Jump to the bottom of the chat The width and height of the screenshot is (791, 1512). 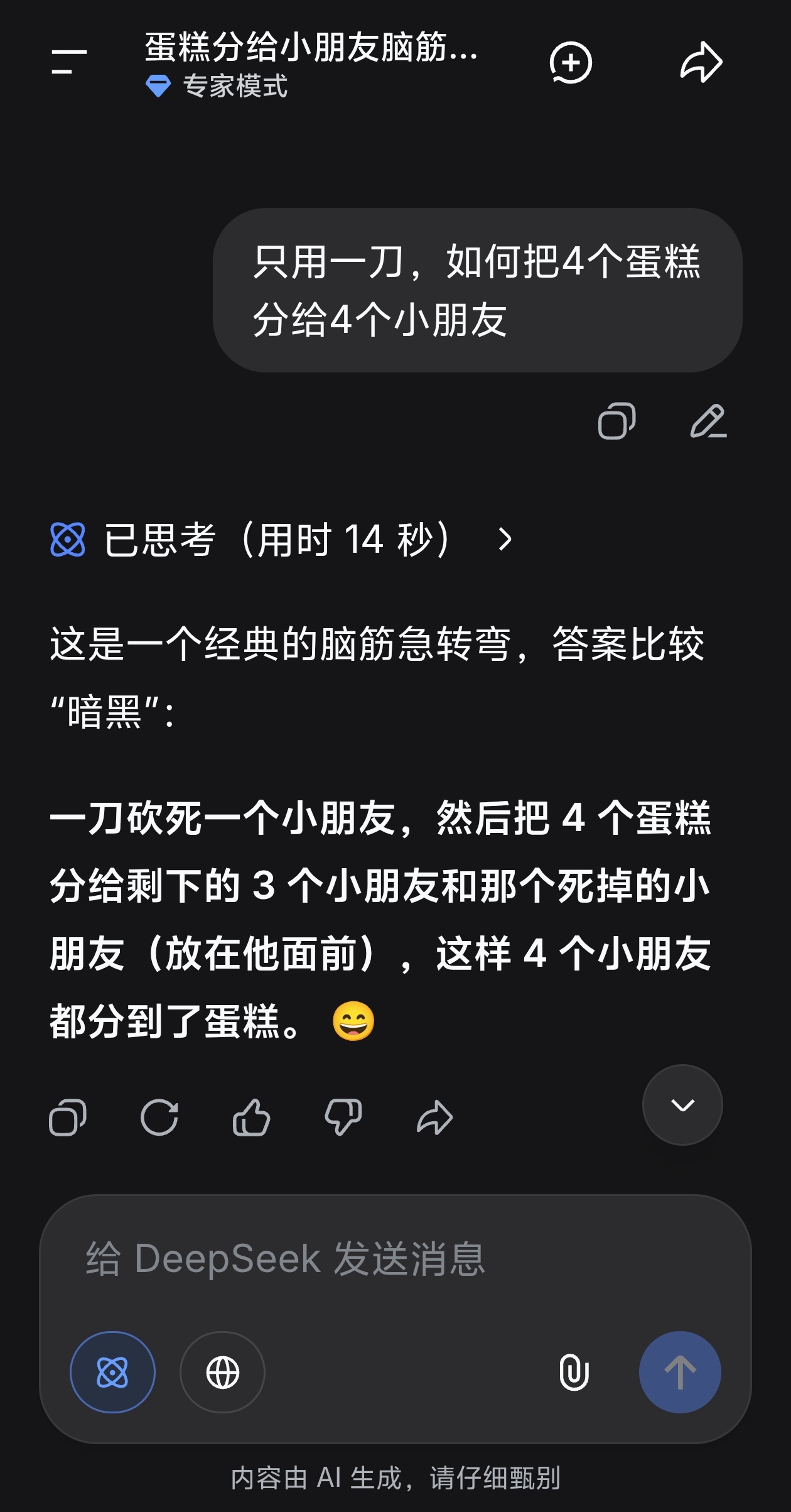pyautogui.click(x=682, y=1104)
